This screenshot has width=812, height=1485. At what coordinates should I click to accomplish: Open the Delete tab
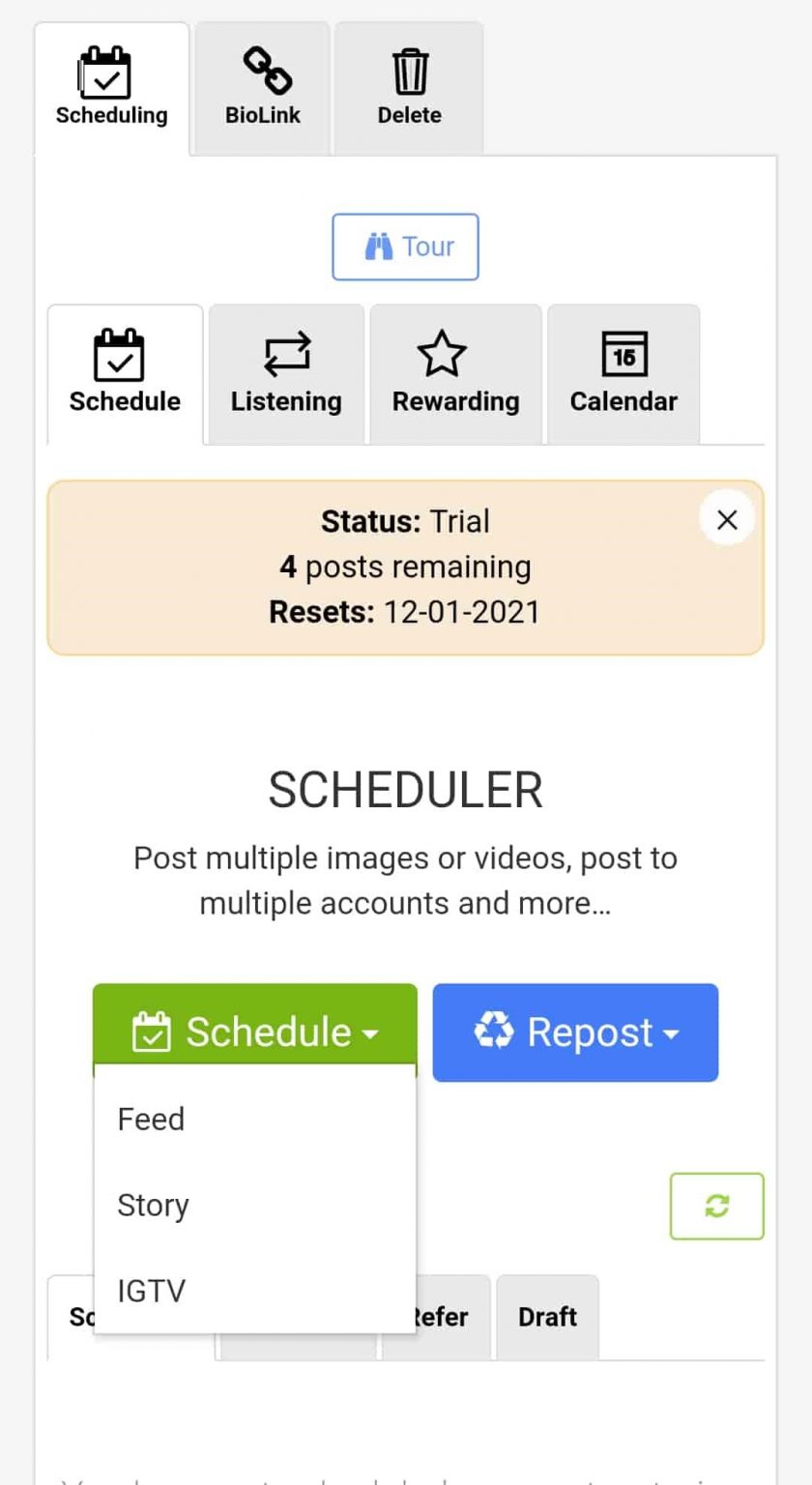coord(409,88)
